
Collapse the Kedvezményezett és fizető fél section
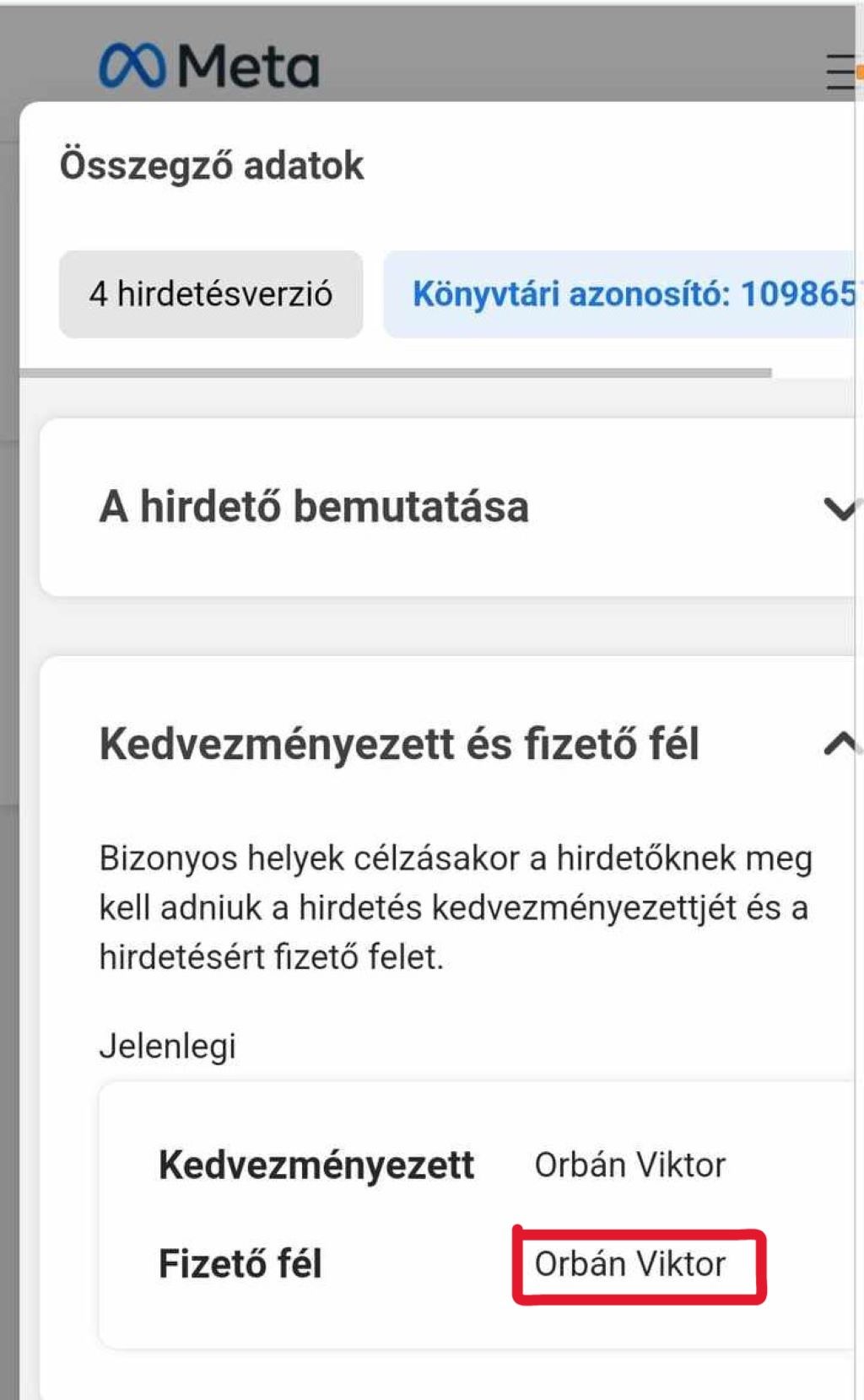[839, 744]
